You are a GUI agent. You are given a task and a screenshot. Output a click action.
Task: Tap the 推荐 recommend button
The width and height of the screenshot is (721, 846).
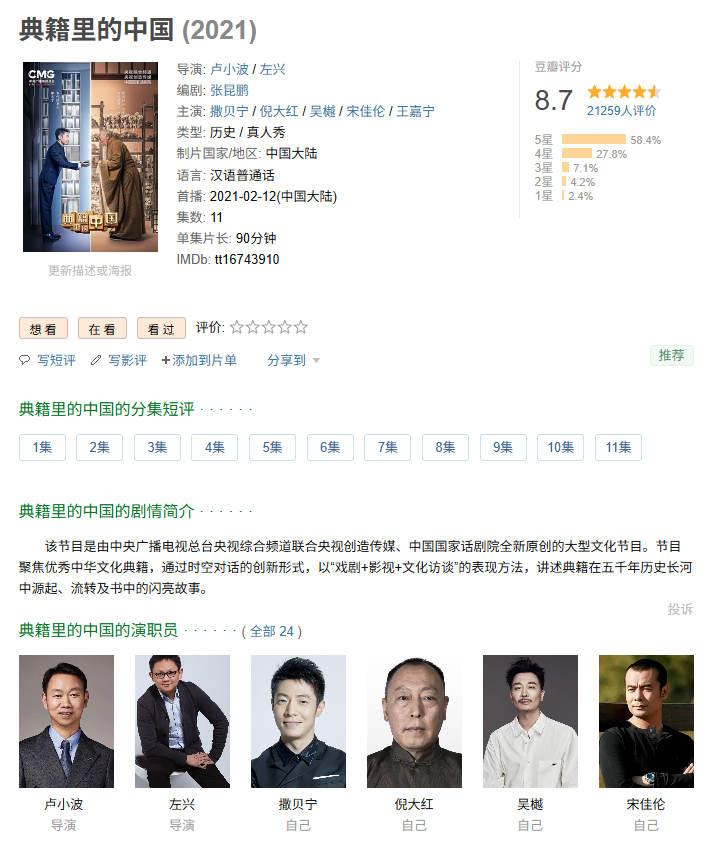(x=671, y=355)
